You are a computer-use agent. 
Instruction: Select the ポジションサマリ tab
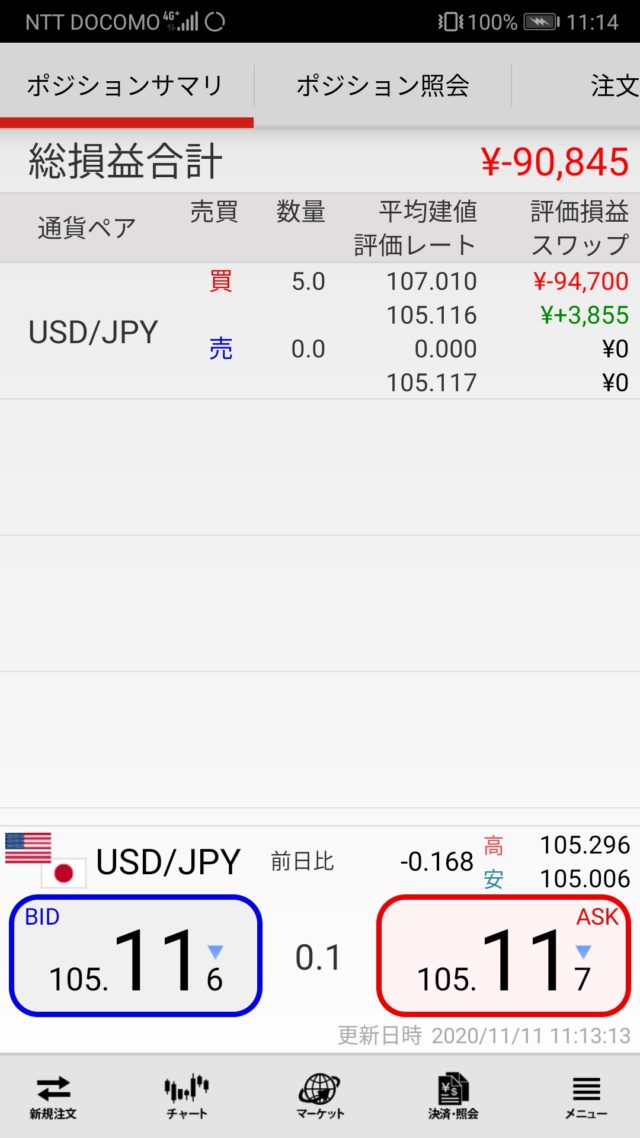coord(125,86)
